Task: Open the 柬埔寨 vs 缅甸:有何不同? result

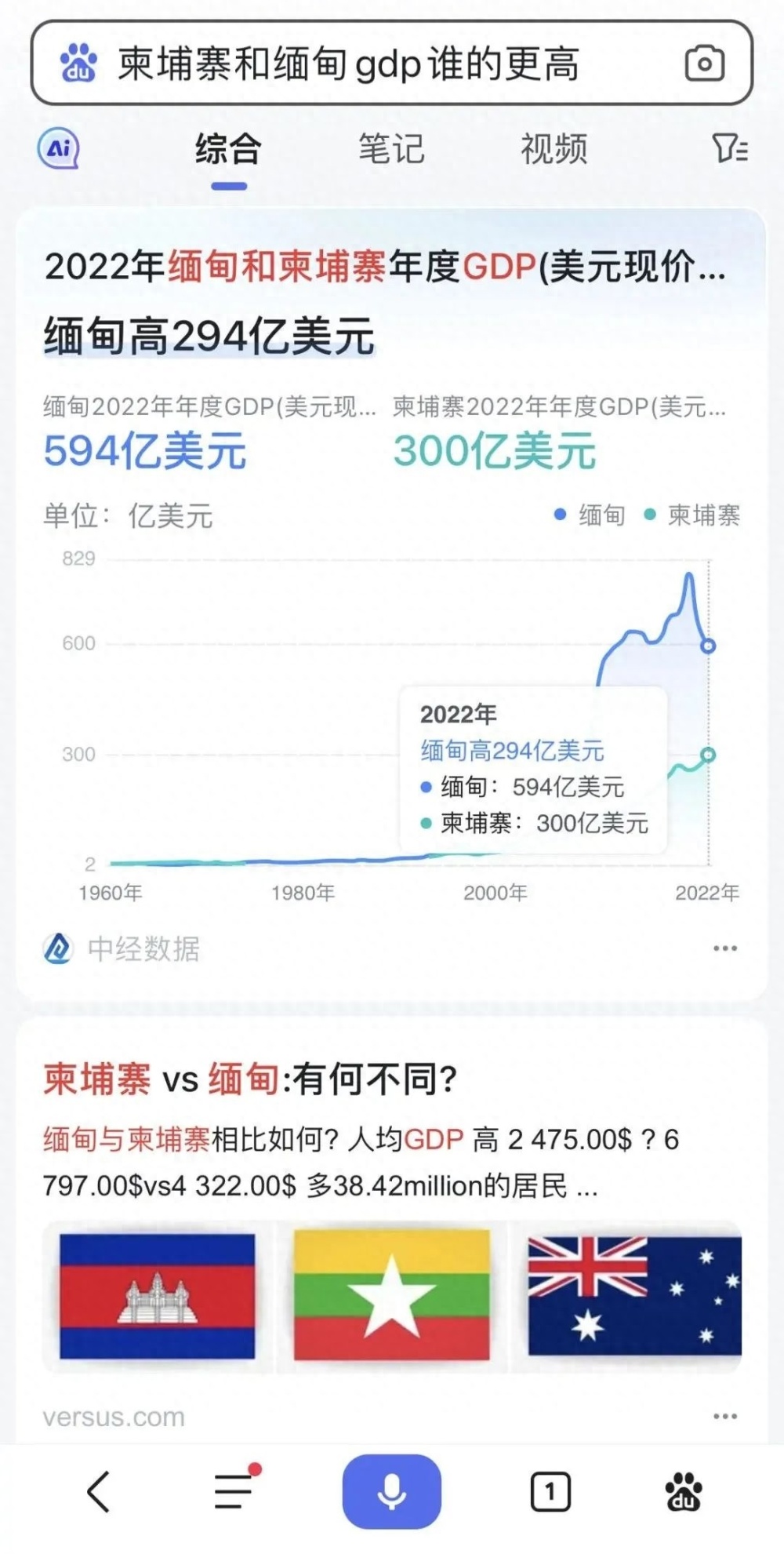Action: pyautogui.click(x=251, y=1079)
